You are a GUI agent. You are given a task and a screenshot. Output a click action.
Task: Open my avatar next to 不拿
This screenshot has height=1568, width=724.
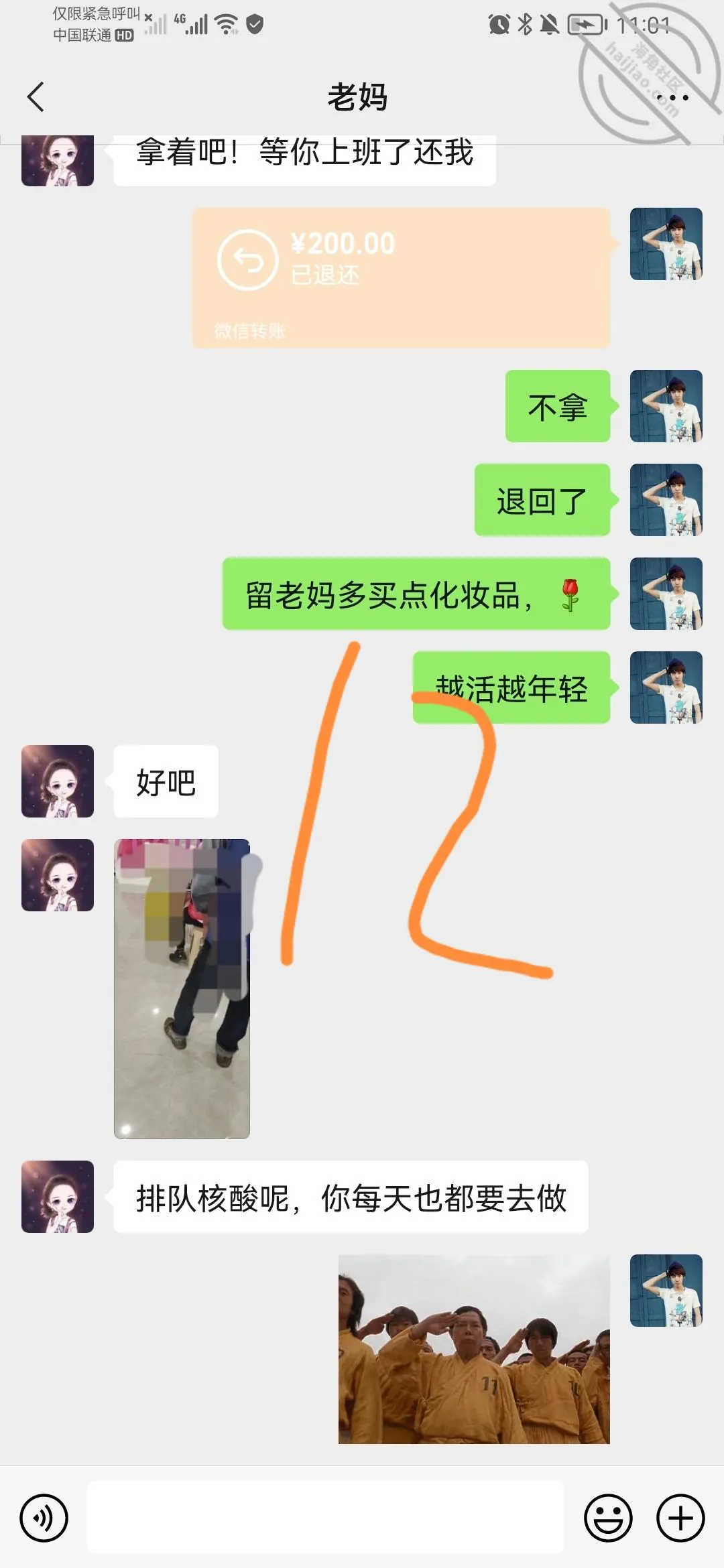pos(666,406)
